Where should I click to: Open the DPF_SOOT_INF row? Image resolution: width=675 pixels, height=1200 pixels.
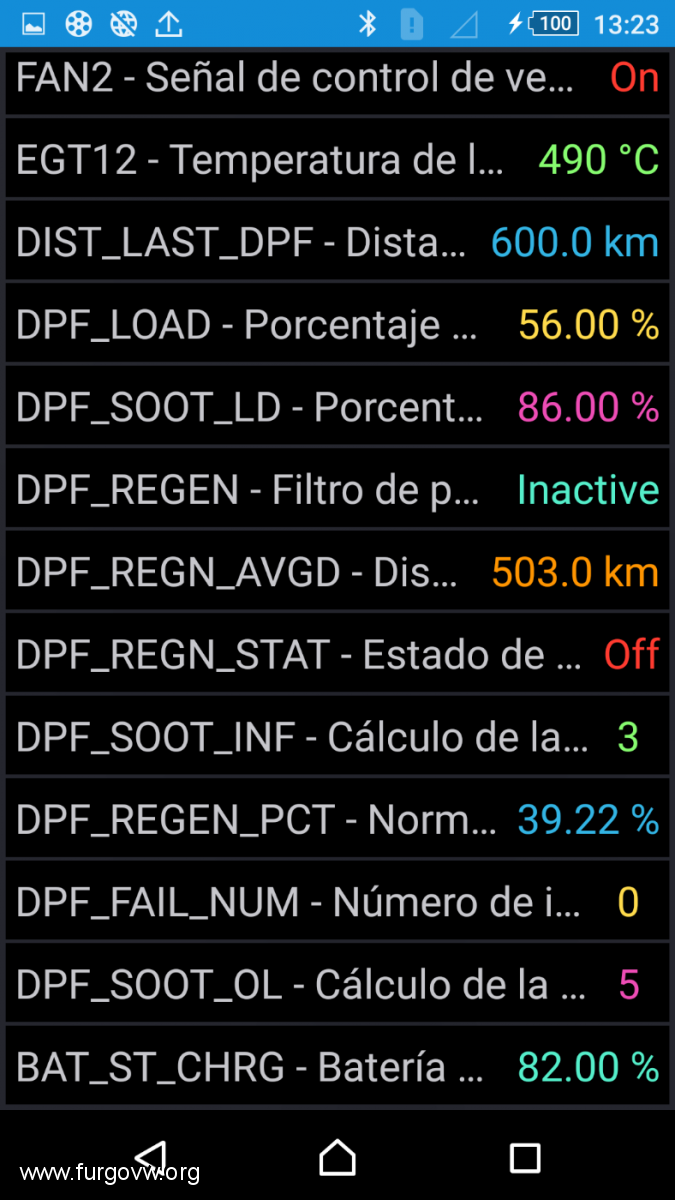point(337,736)
